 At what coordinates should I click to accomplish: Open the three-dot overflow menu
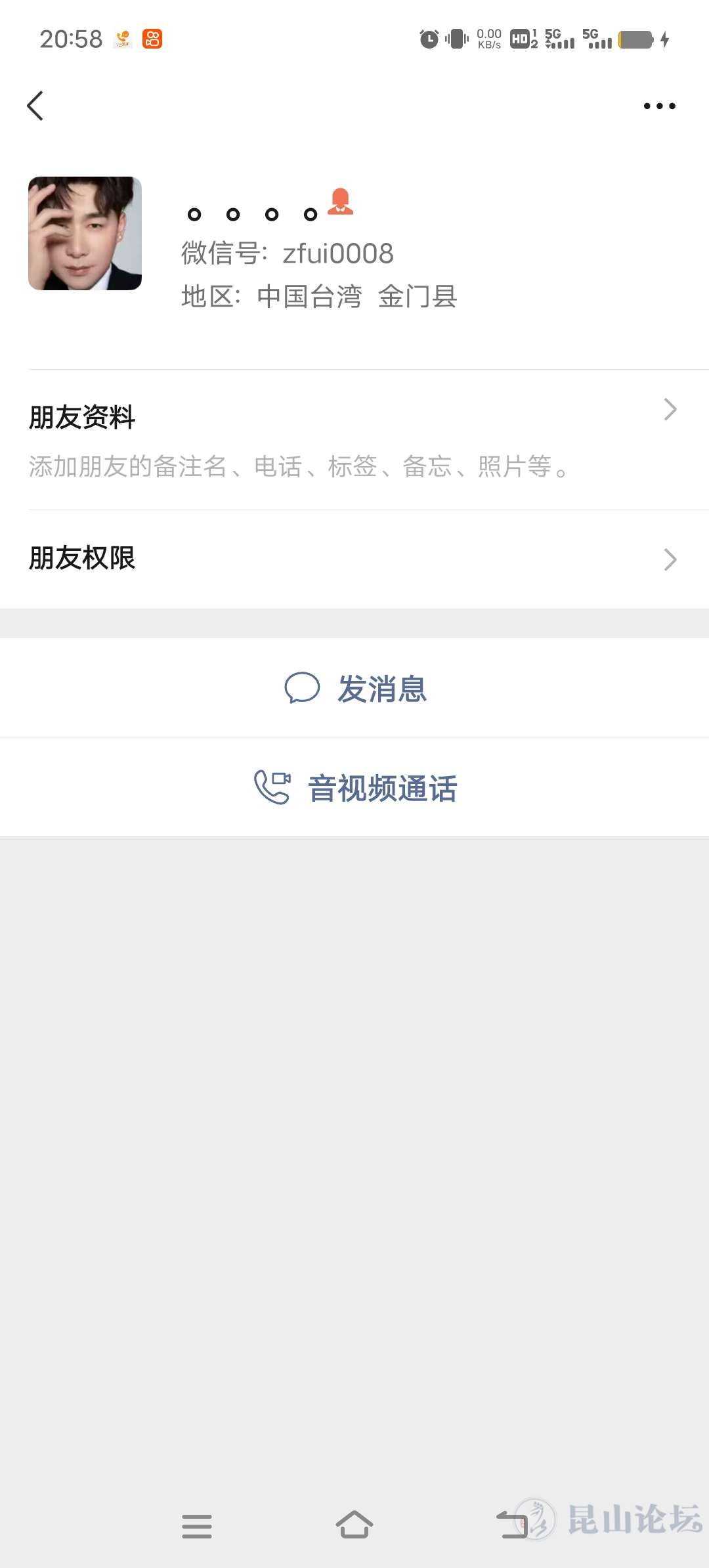point(659,106)
